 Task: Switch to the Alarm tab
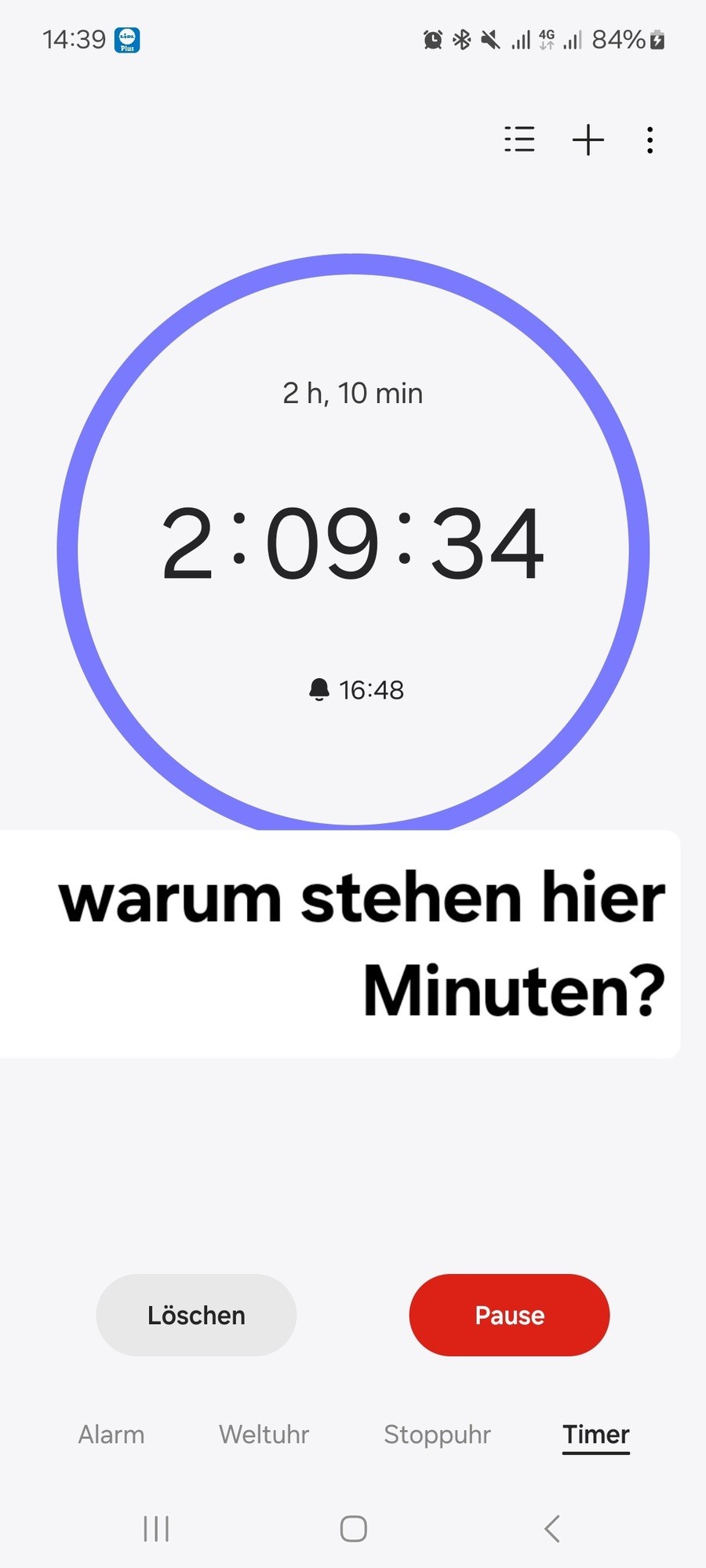point(111,1434)
